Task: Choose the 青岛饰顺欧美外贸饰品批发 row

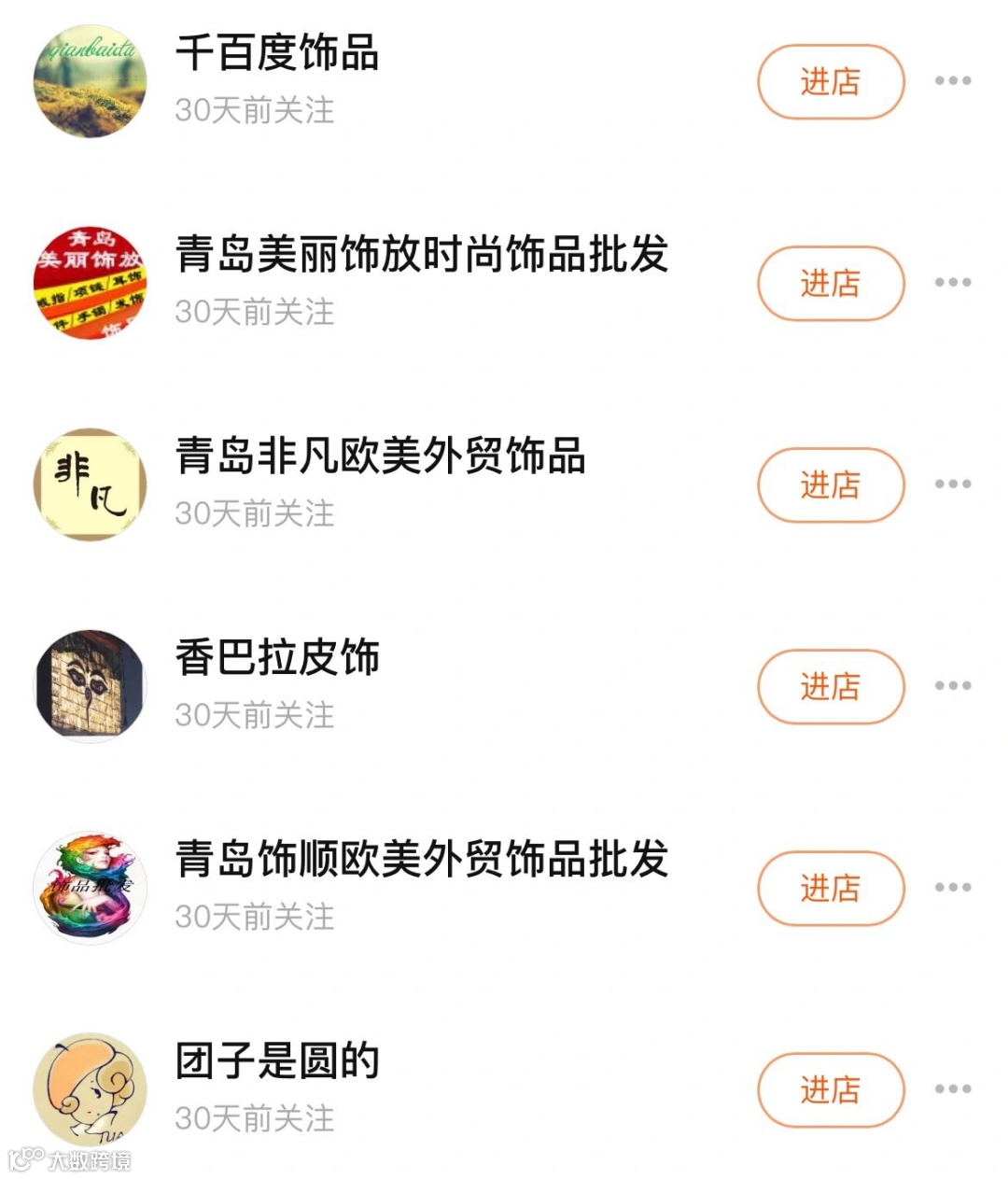Action: tap(422, 860)
